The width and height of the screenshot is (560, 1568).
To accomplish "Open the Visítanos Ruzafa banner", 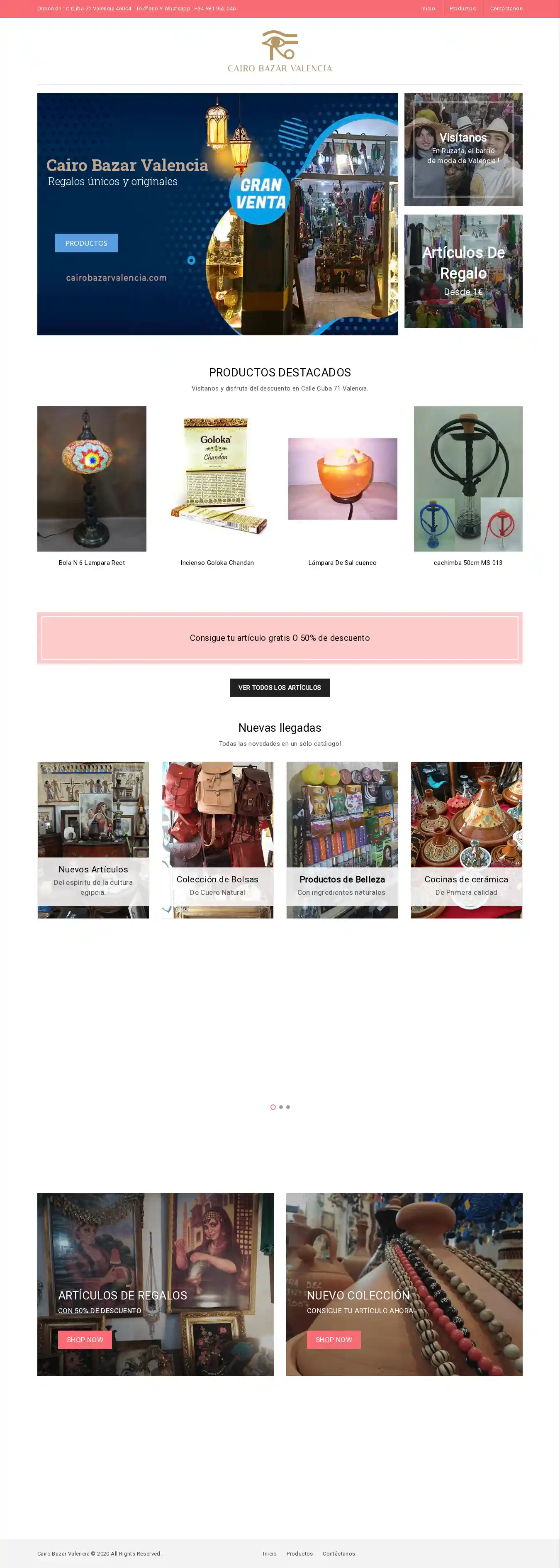I will [x=463, y=150].
